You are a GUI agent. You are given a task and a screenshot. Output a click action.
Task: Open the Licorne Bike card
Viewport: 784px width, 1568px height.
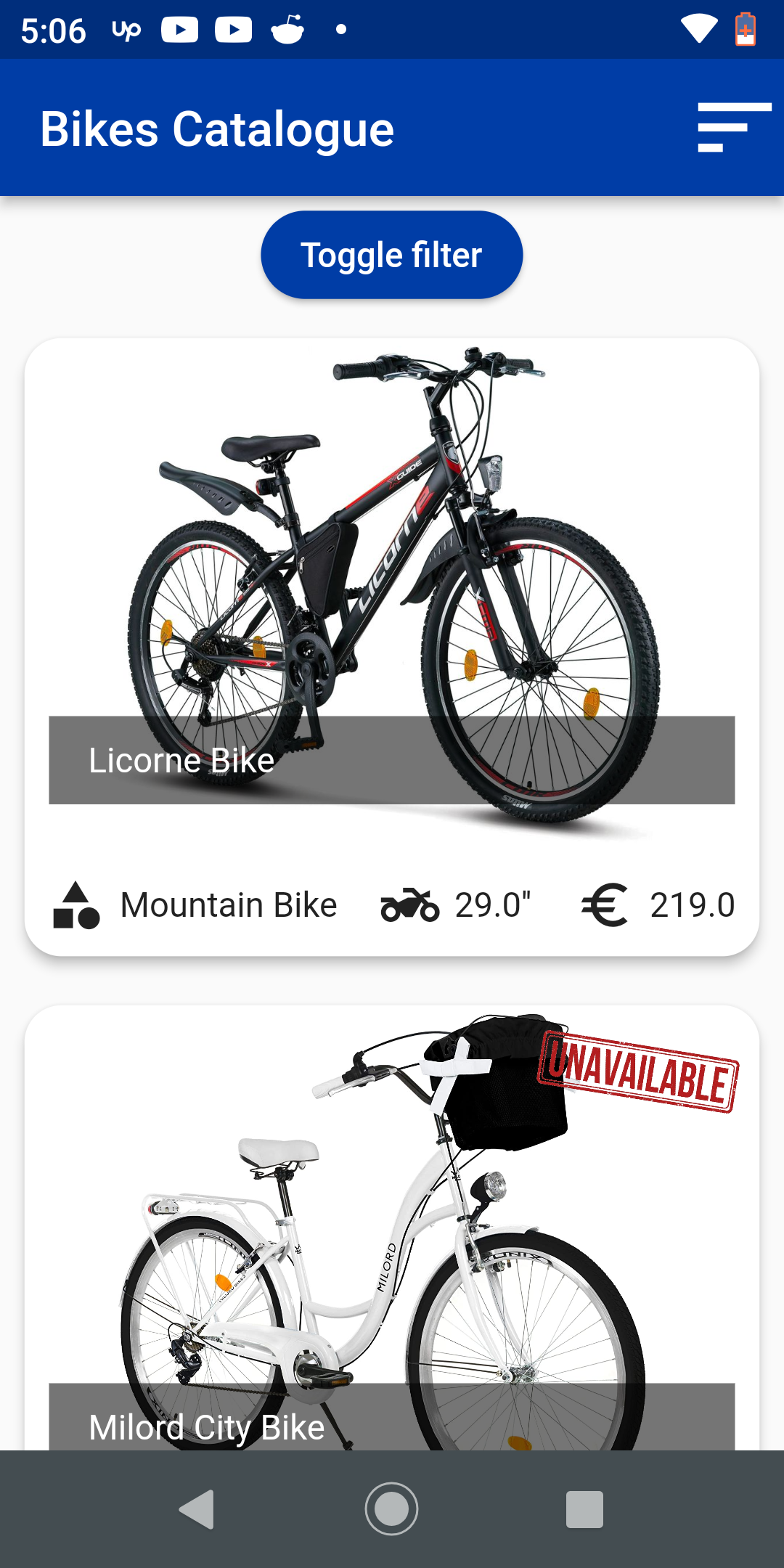pyautogui.click(x=391, y=646)
